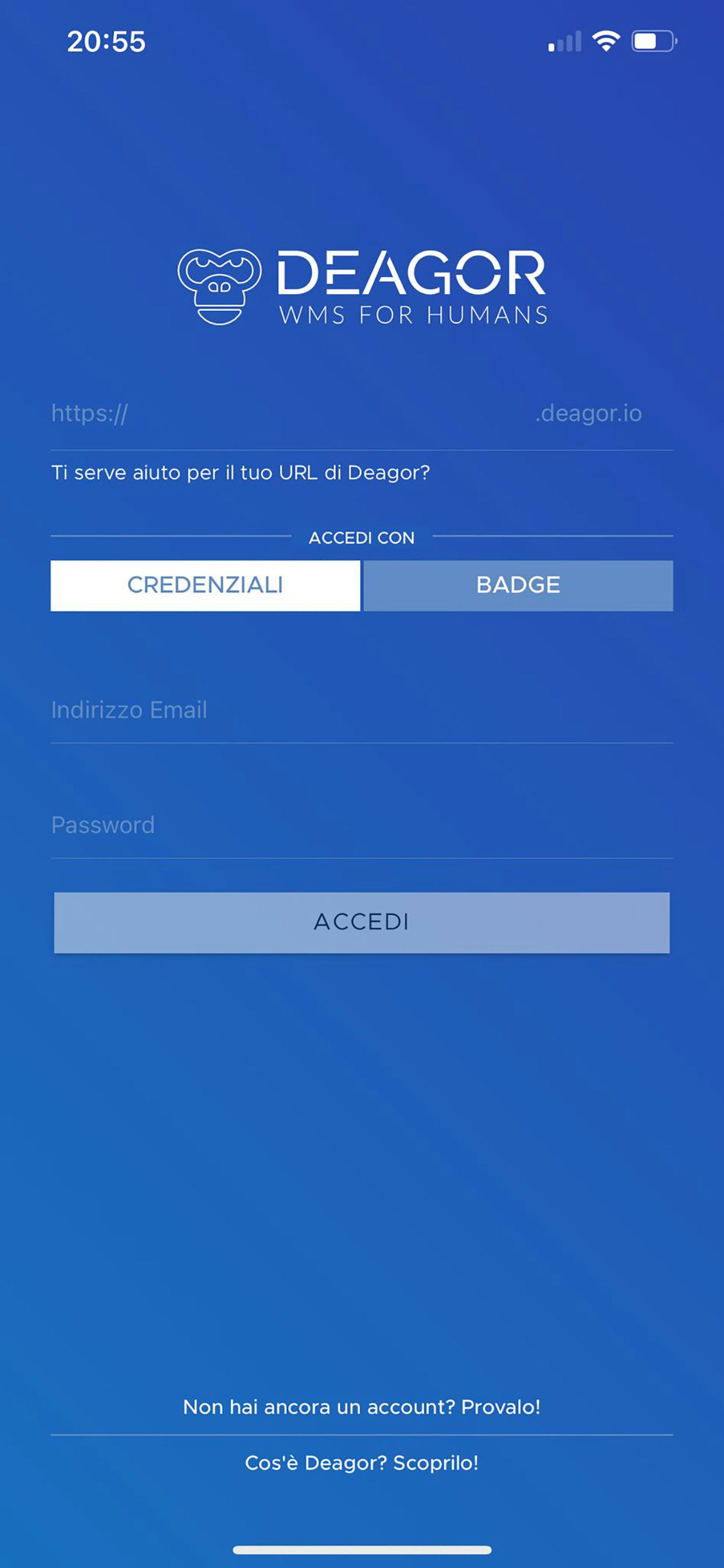Open 'Cos'è Deagor? Scoprilo!' link
The height and width of the screenshot is (1568, 724).
[x=361, y=1462]
